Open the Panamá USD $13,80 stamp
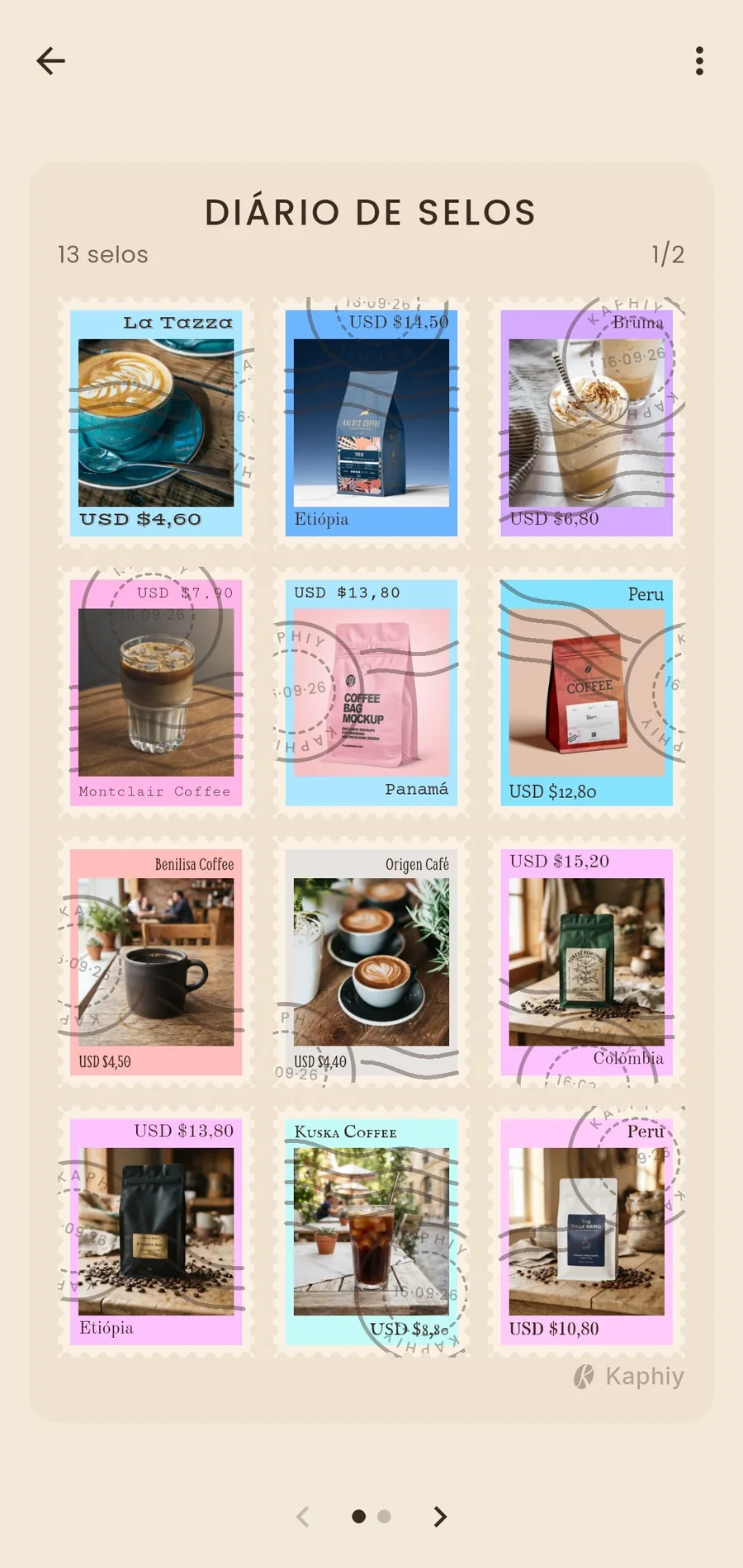 coord(371,692)
